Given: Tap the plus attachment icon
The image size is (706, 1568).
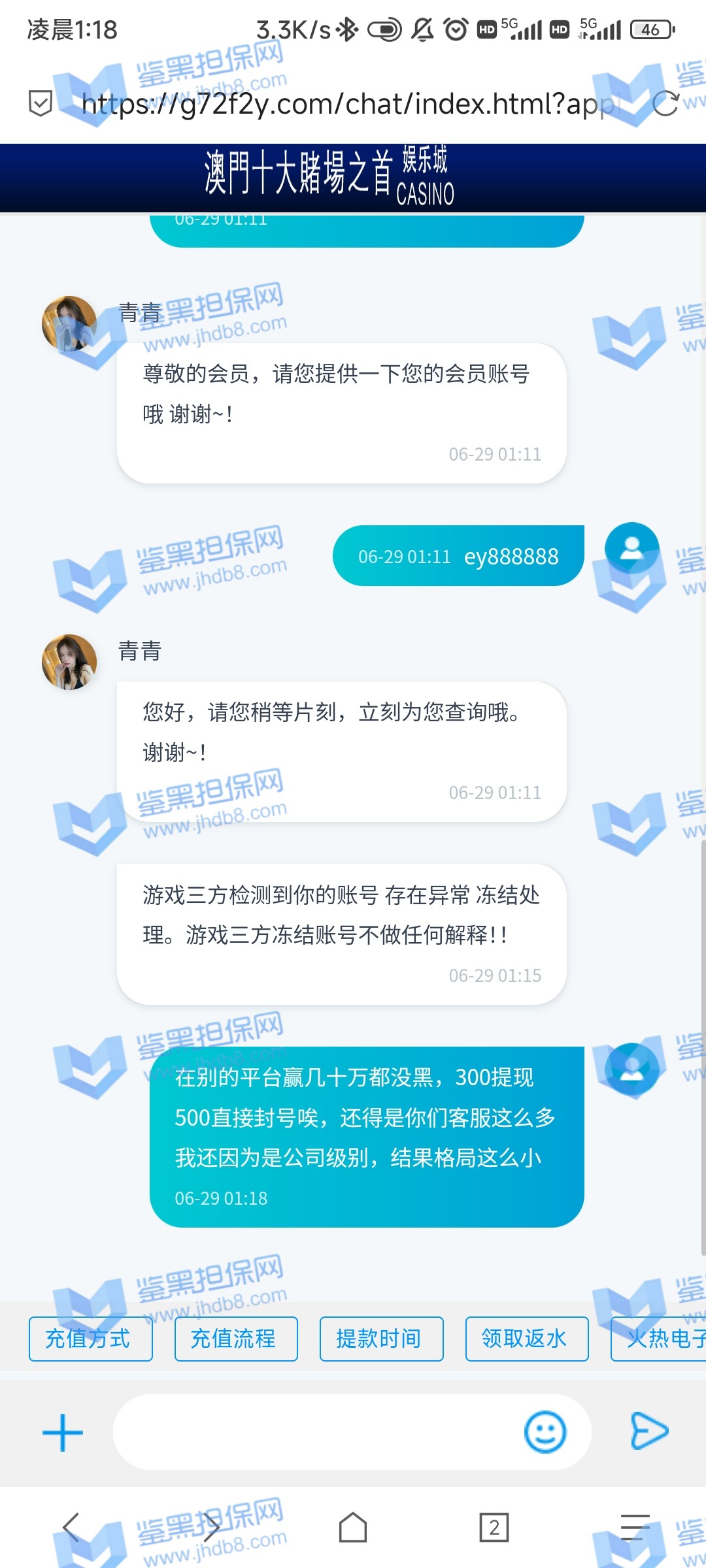Looking at the screenshot, I should (x=63, y=1433).
